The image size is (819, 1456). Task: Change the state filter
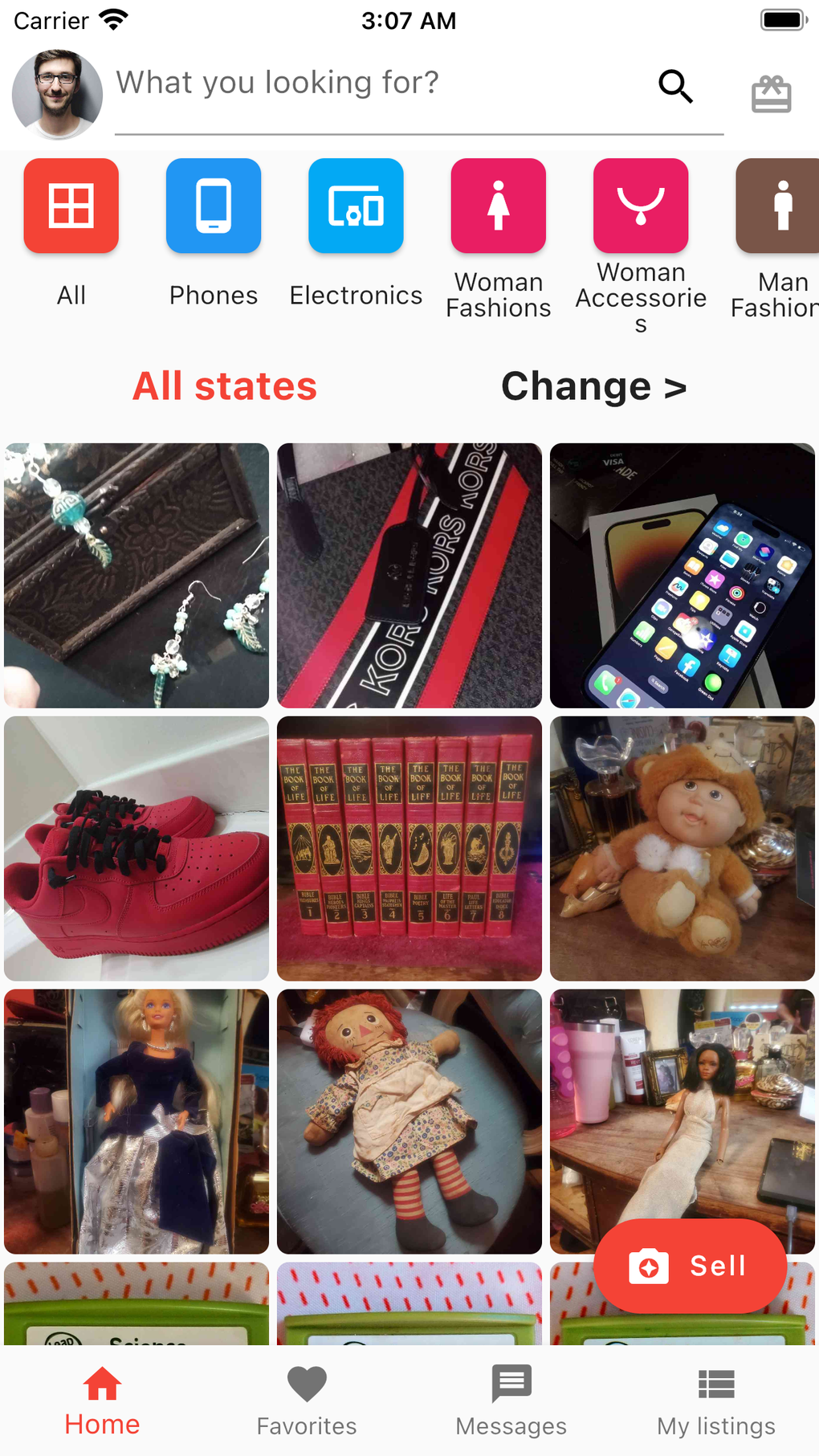pyautogui.click(x=593, y=386)
